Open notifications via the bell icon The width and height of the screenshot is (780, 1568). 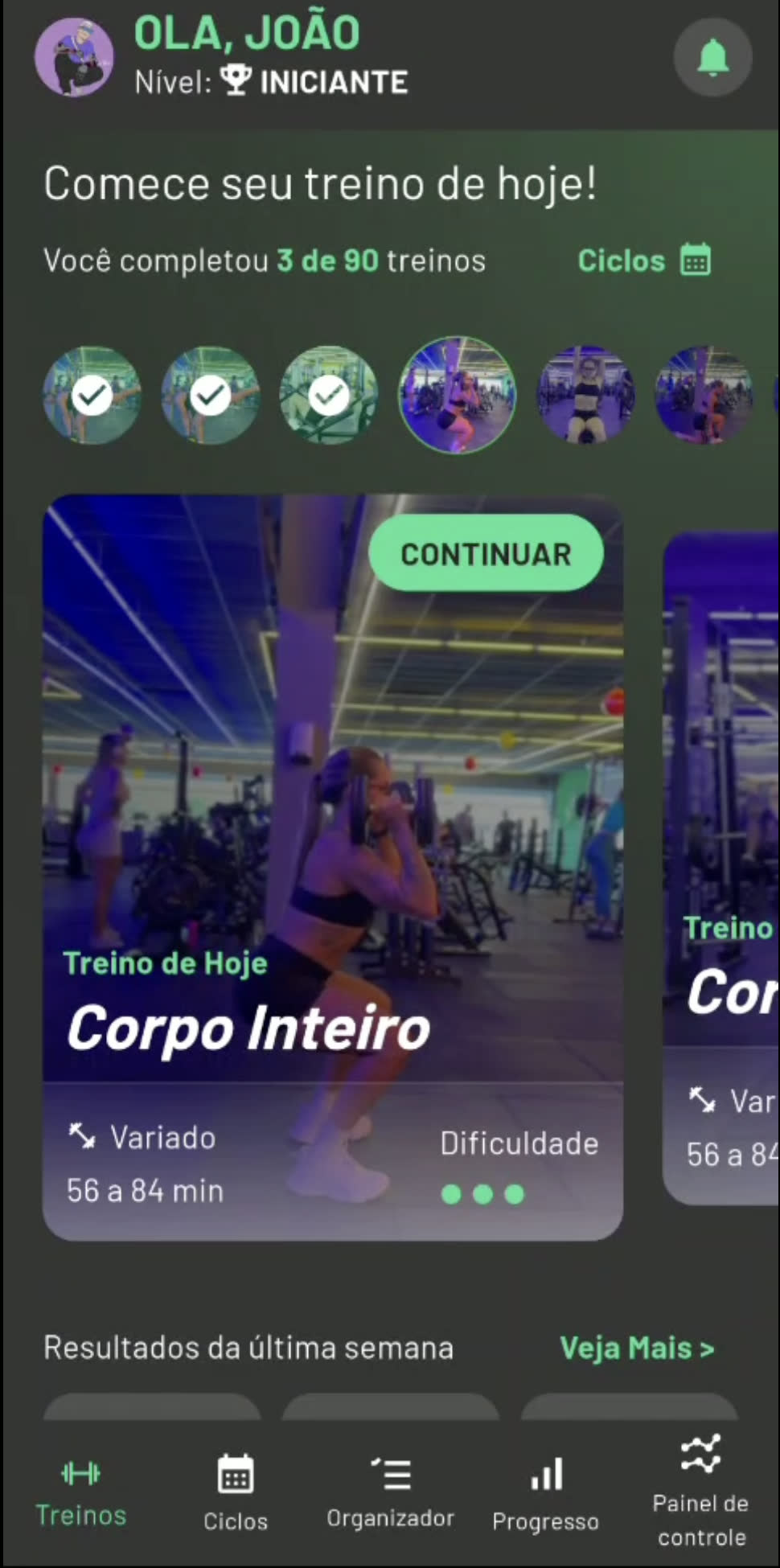pos(712,56)
